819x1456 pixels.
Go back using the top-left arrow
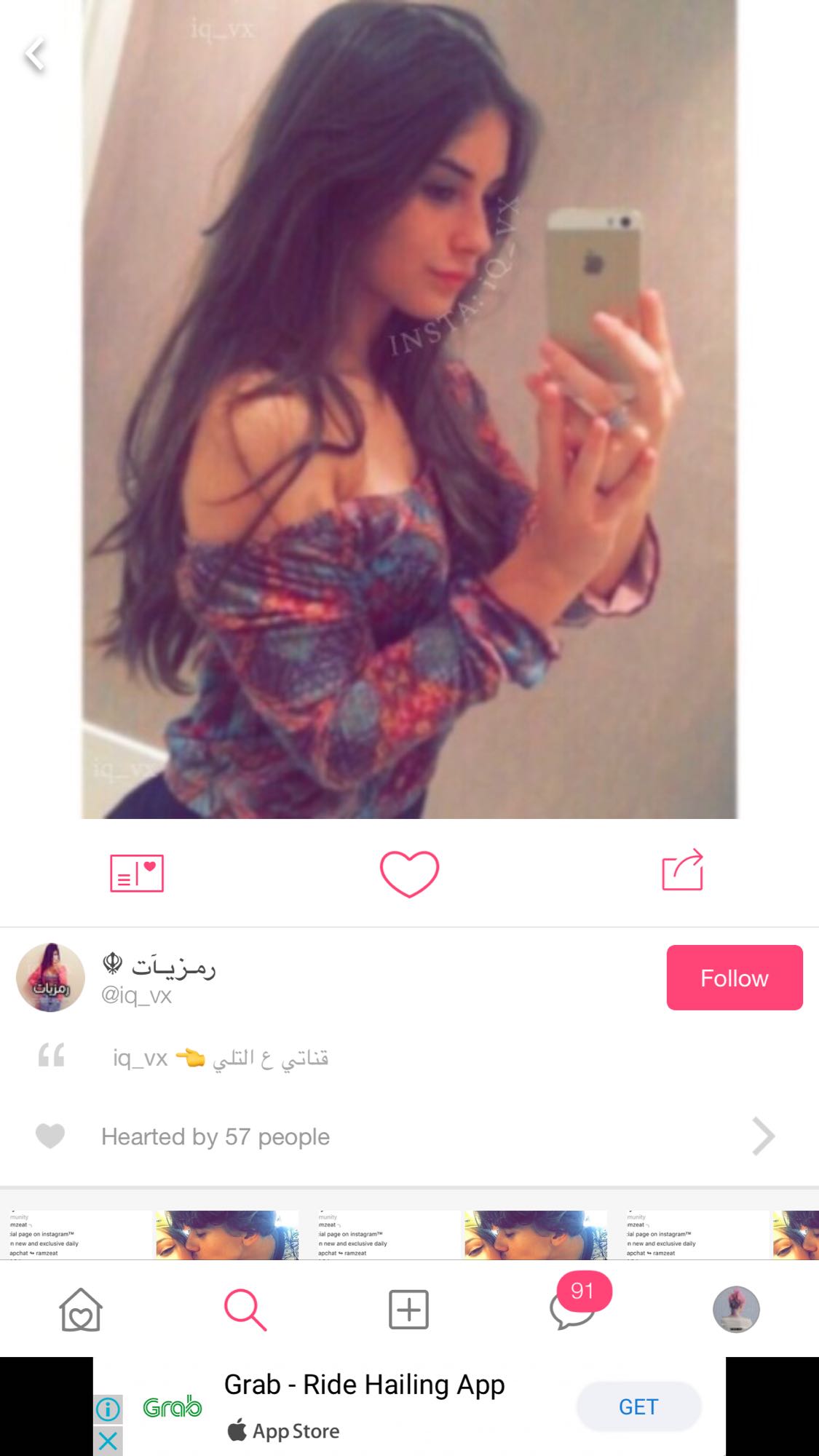click(34, 54)
